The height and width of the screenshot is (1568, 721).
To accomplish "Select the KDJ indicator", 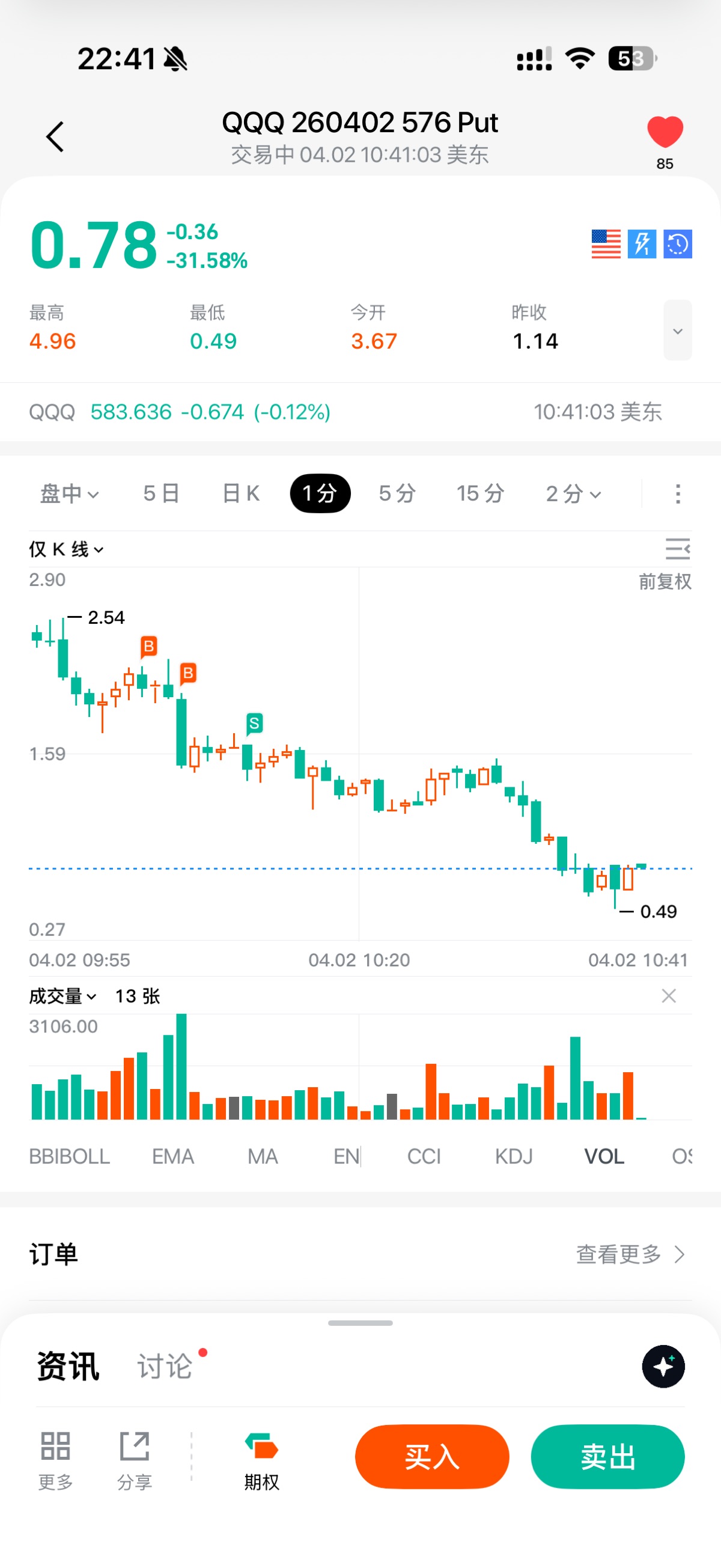I will tap(514, 1156).
